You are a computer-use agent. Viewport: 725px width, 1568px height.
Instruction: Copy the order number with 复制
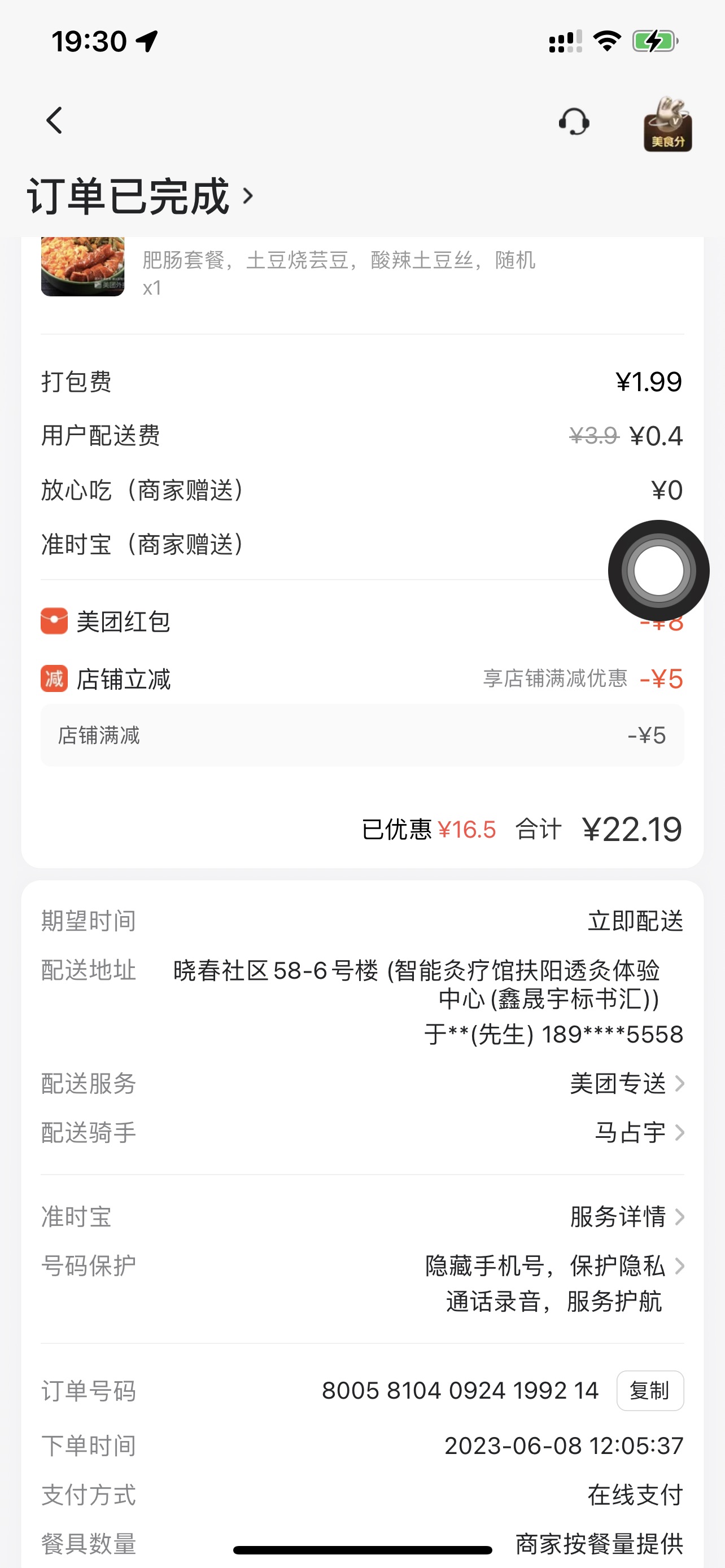[x=649, y=1391]
